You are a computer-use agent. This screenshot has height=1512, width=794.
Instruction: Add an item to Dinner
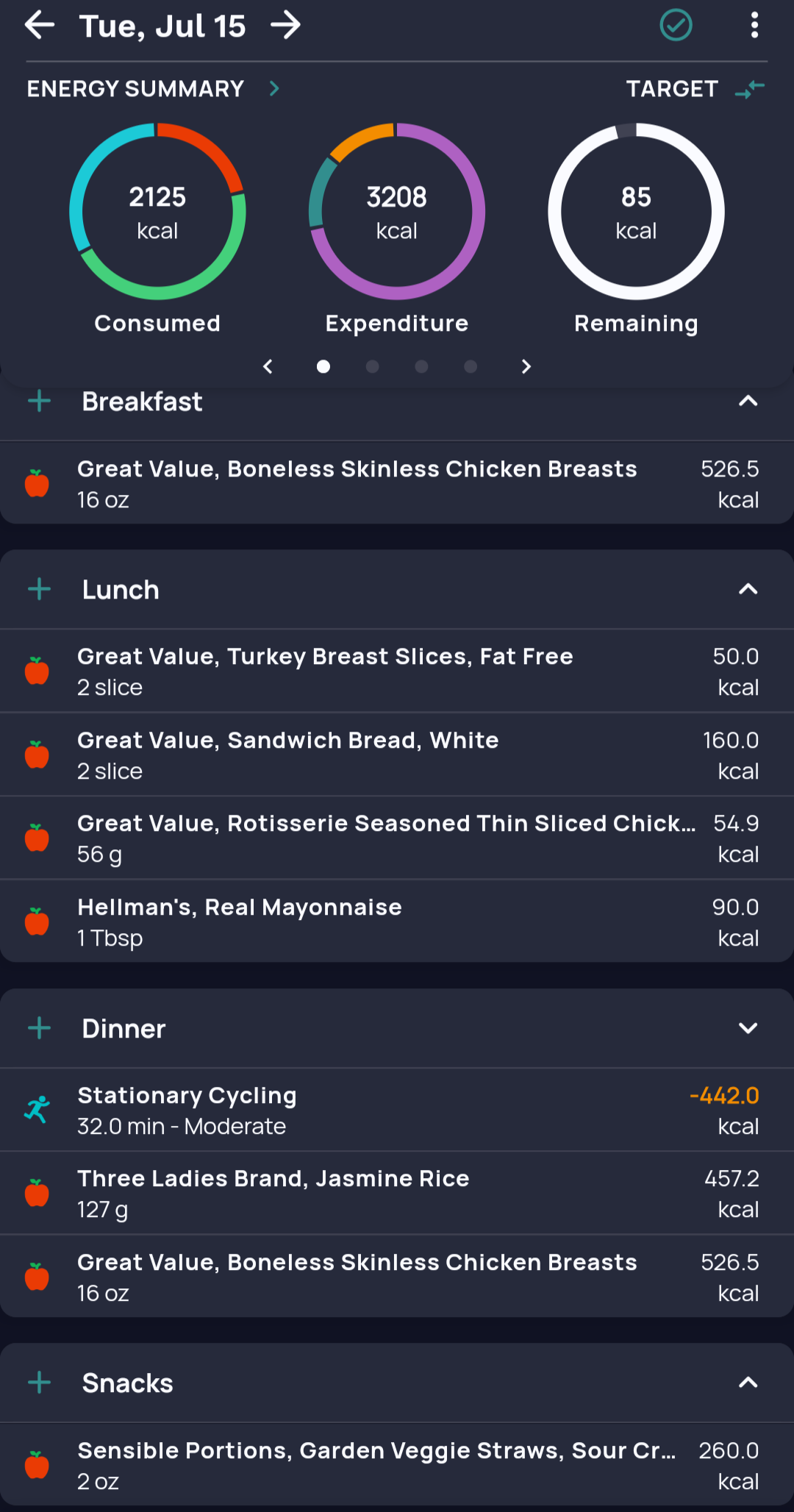[39, 1028]
